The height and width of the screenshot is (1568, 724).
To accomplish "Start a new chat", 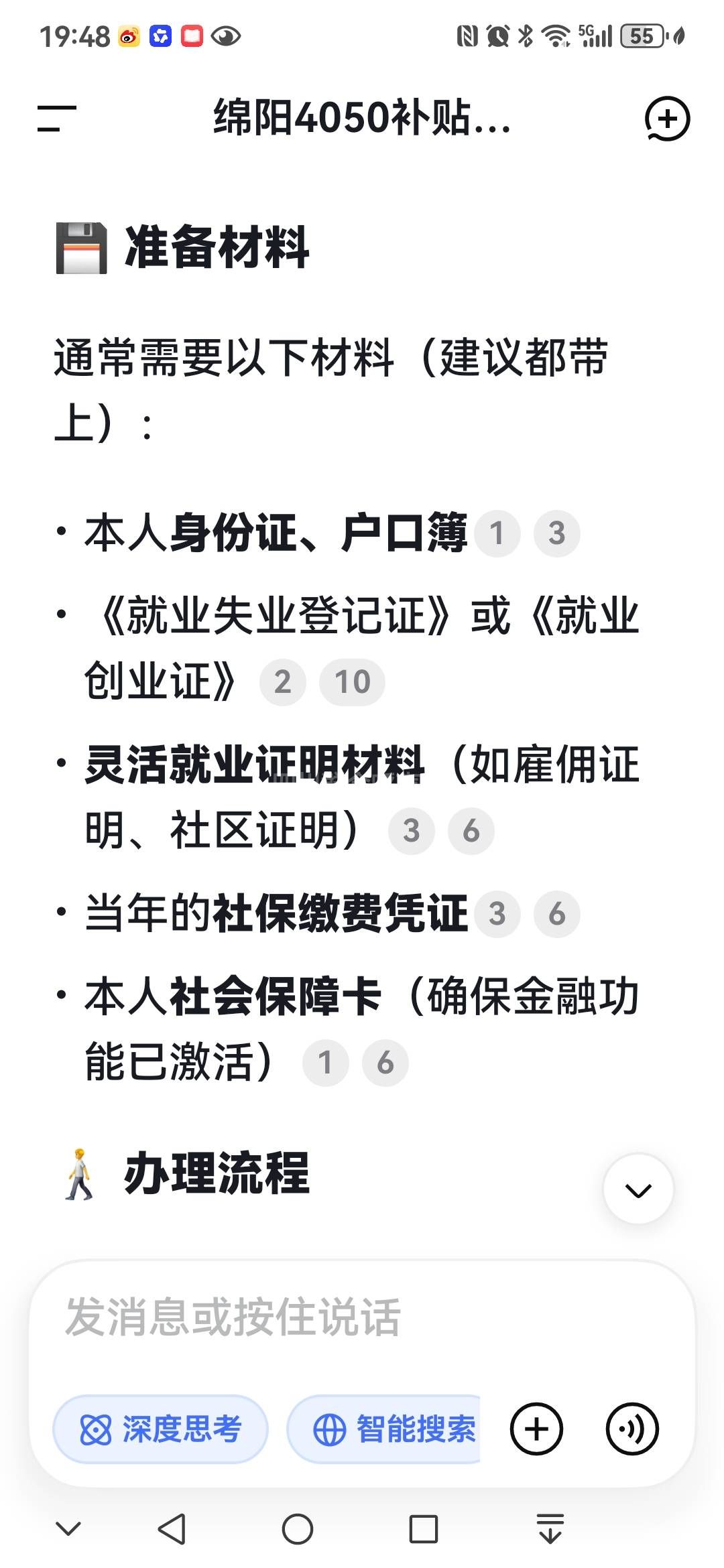I will pyautogui.click(x=667, y=119).
